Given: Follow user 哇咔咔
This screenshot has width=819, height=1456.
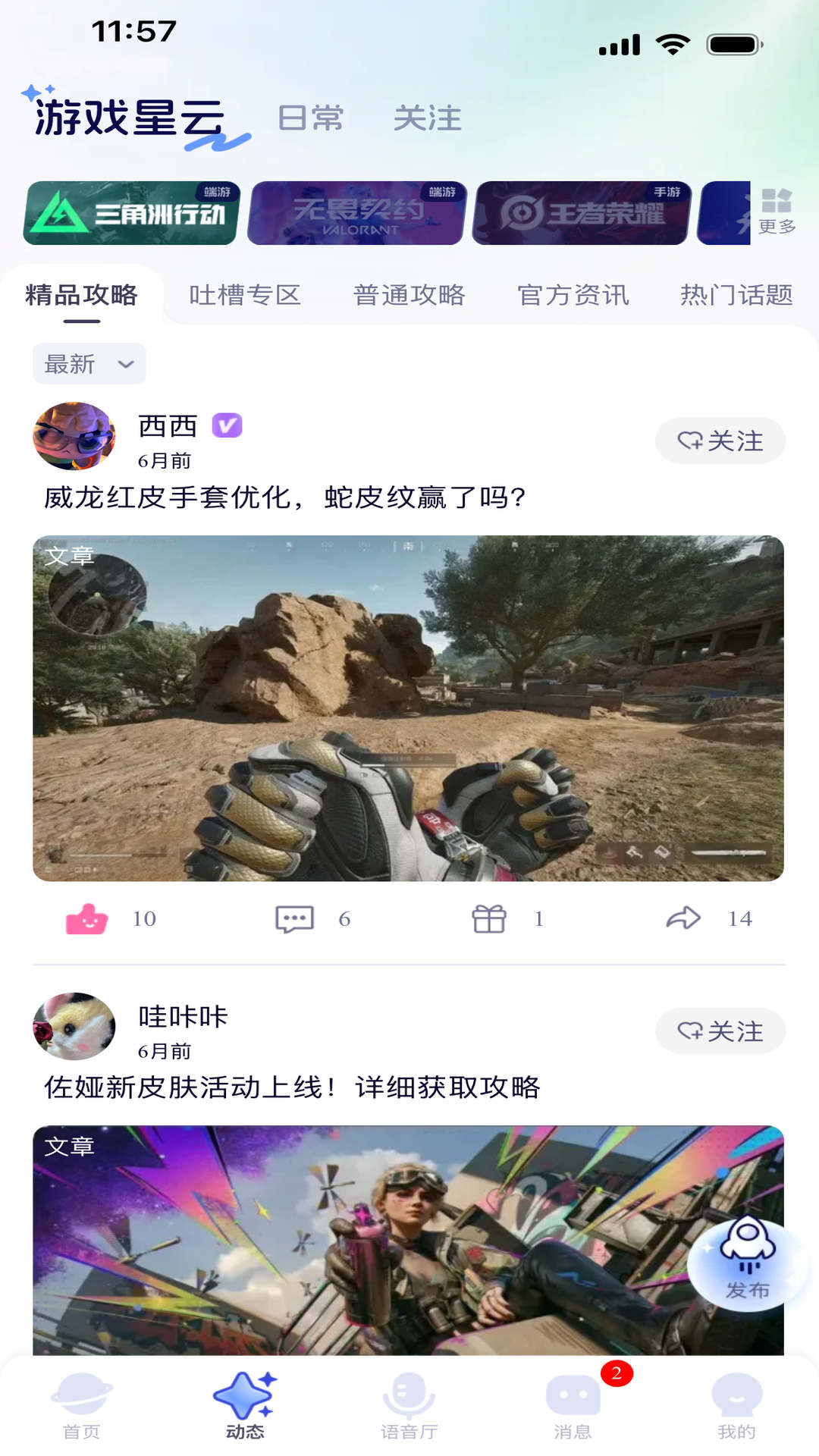Looking at the screenshot, I should coord(720,1031).
